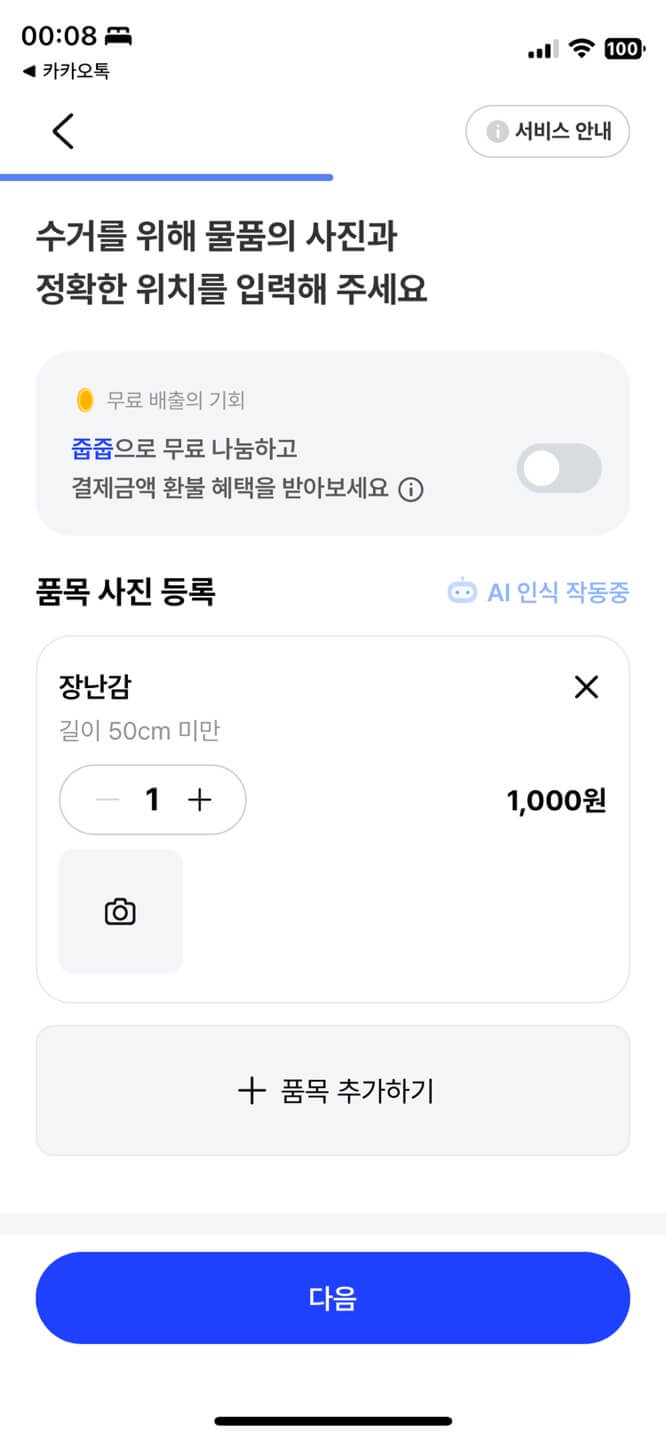Screen dimensions: 666x1440
Task: Decrease the 장난감 quantity with the minus
Action: (108, 799)
